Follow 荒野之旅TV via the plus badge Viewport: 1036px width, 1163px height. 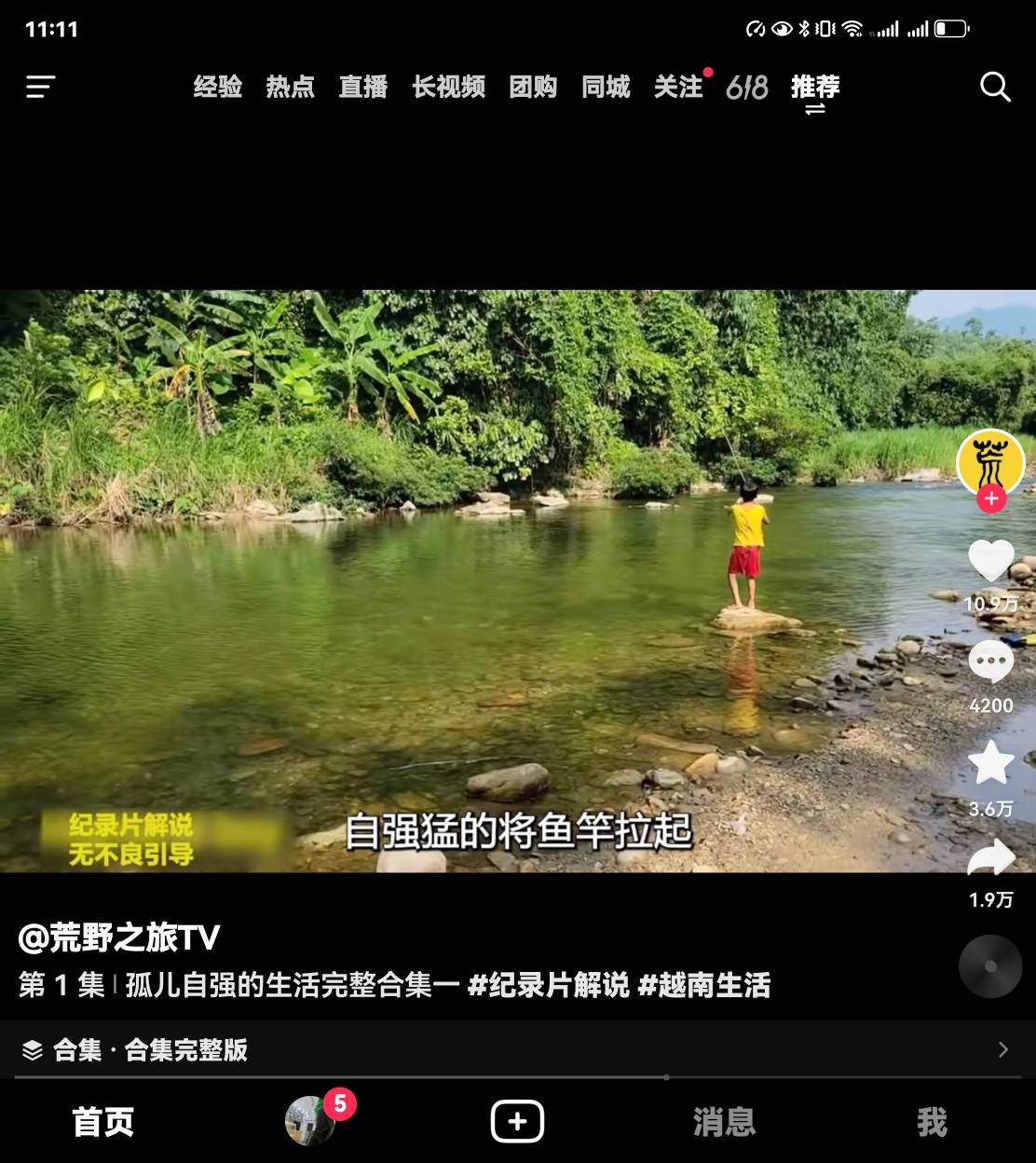click(x=990, y=499)
